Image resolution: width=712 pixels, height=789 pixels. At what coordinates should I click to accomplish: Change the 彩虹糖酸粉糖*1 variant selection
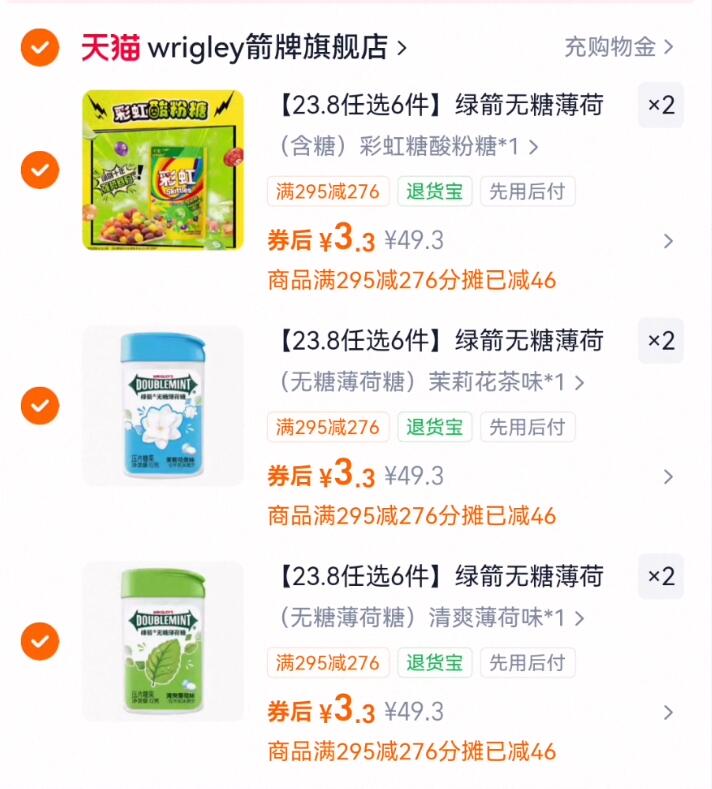(x=409, y=147)
